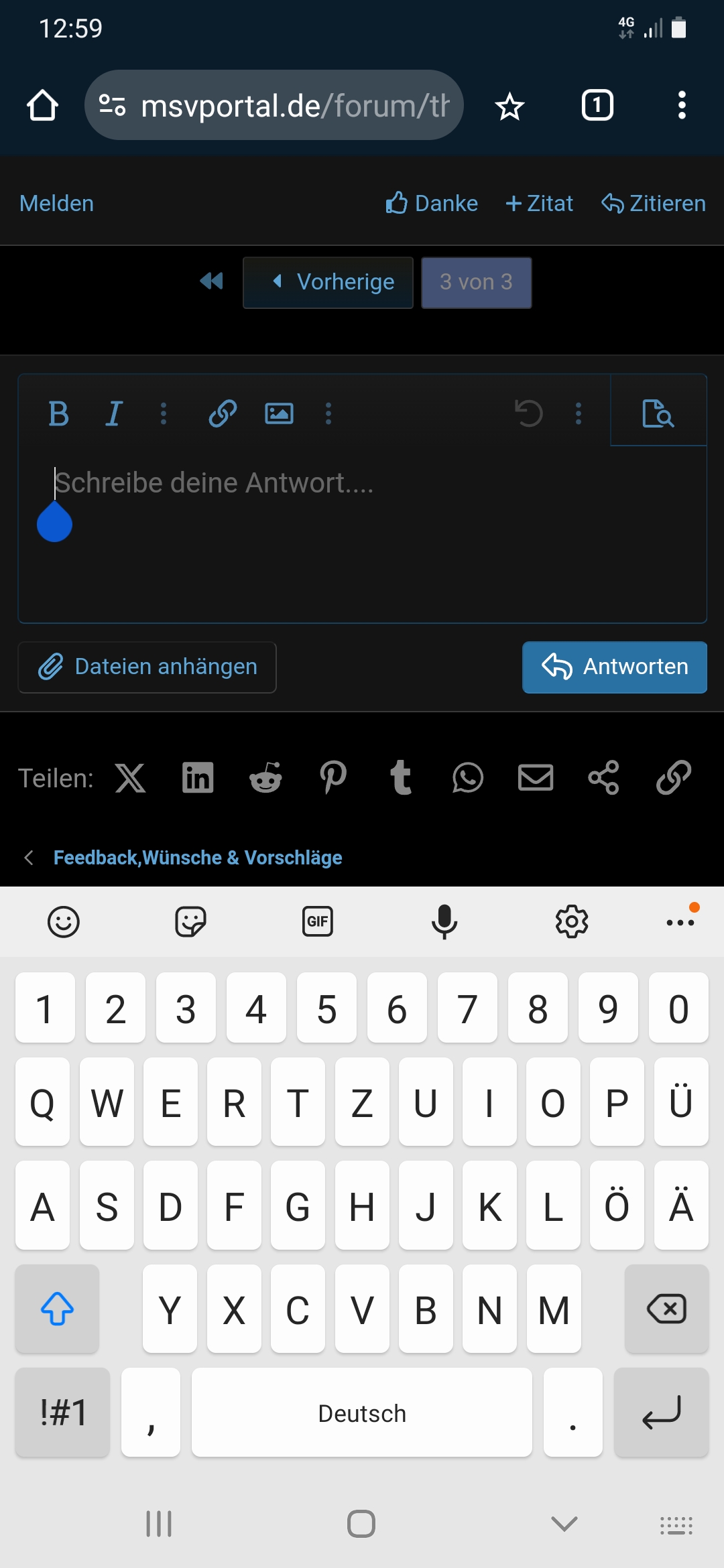724x1568 pixels.
Task: Preview the reply with the preview icon
Action: click(x=658, y=413)
